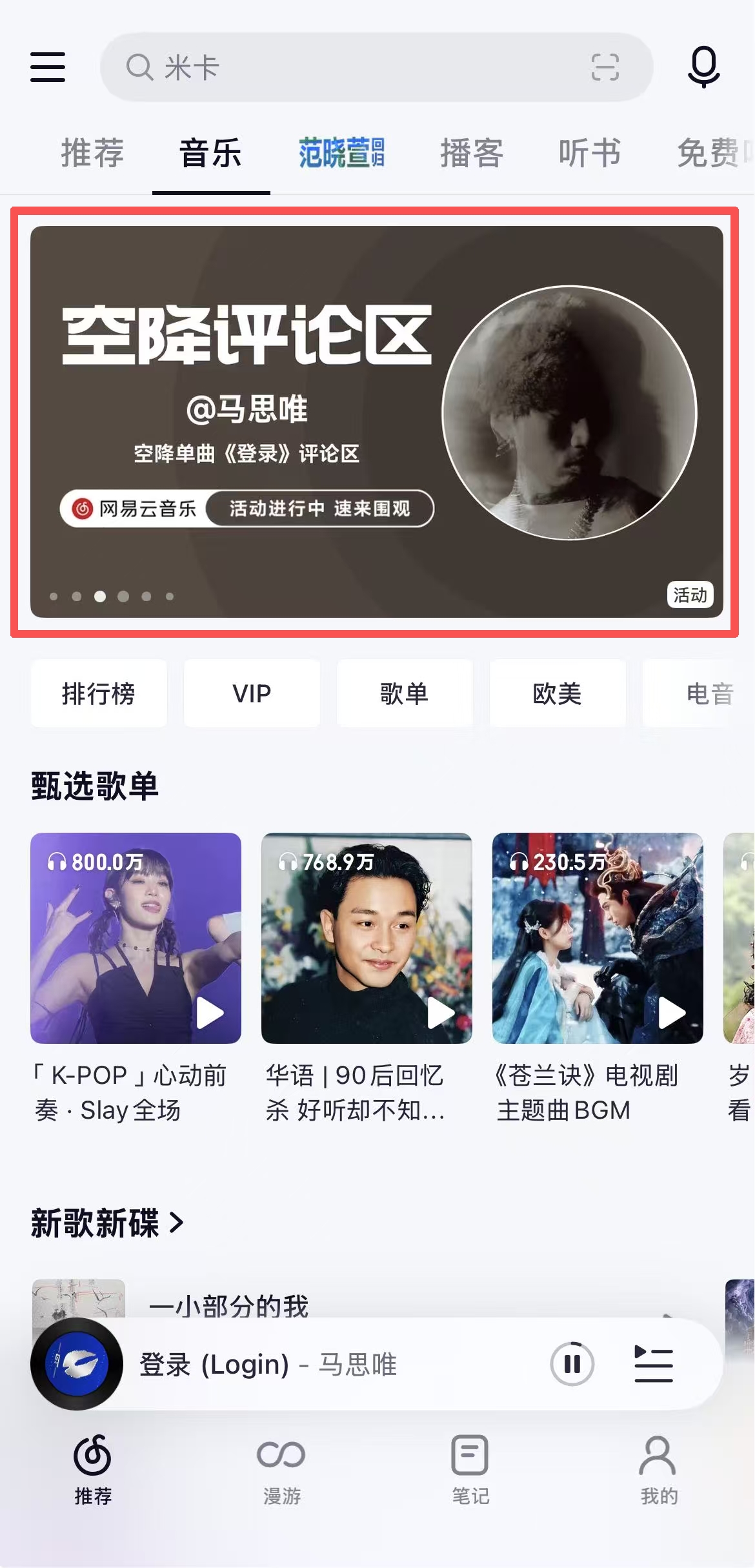Select the 歌单 chip
The height and width of the screenshot is (1568, 755).
tap(404, 694)
